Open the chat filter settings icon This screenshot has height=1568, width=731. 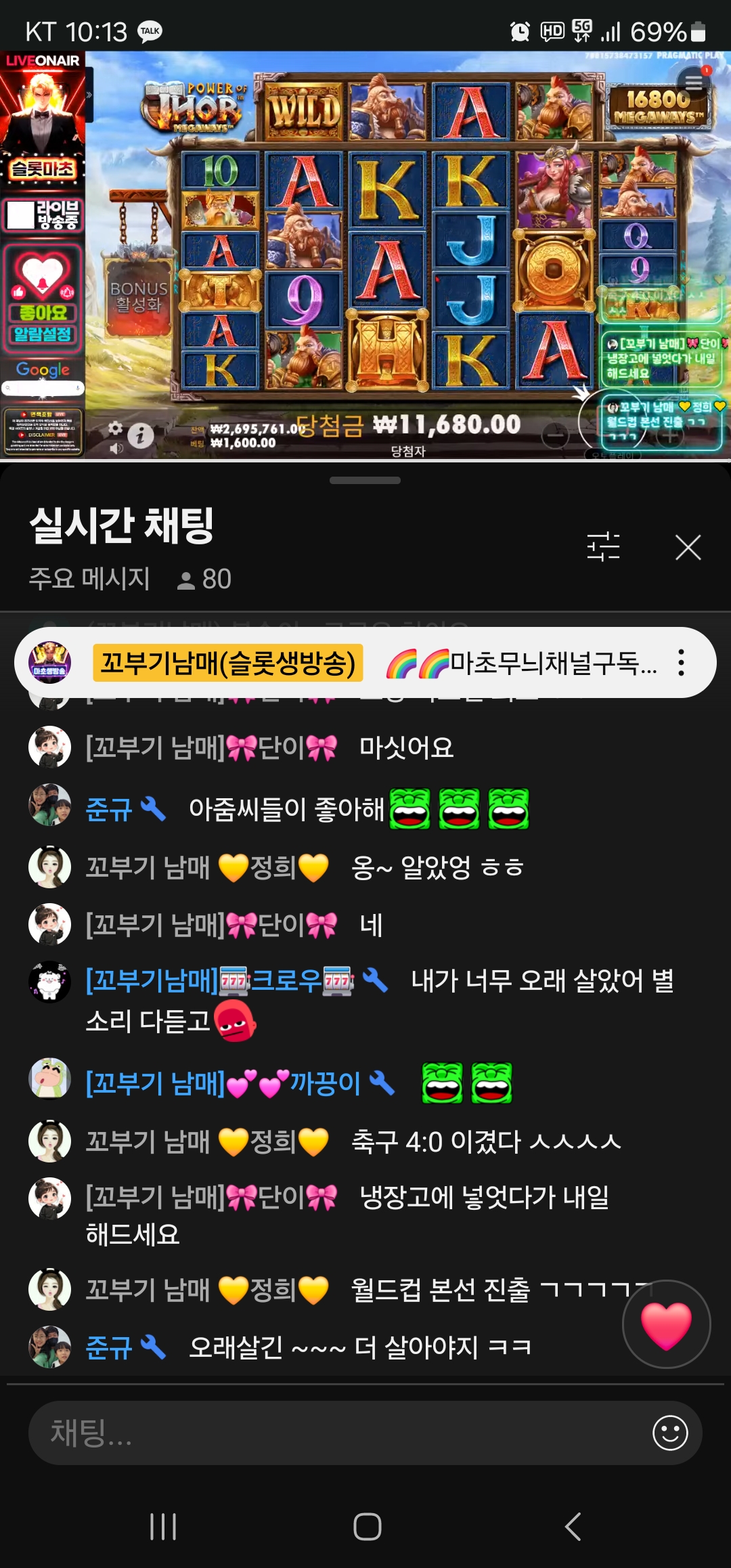click(x=603, y=547)
